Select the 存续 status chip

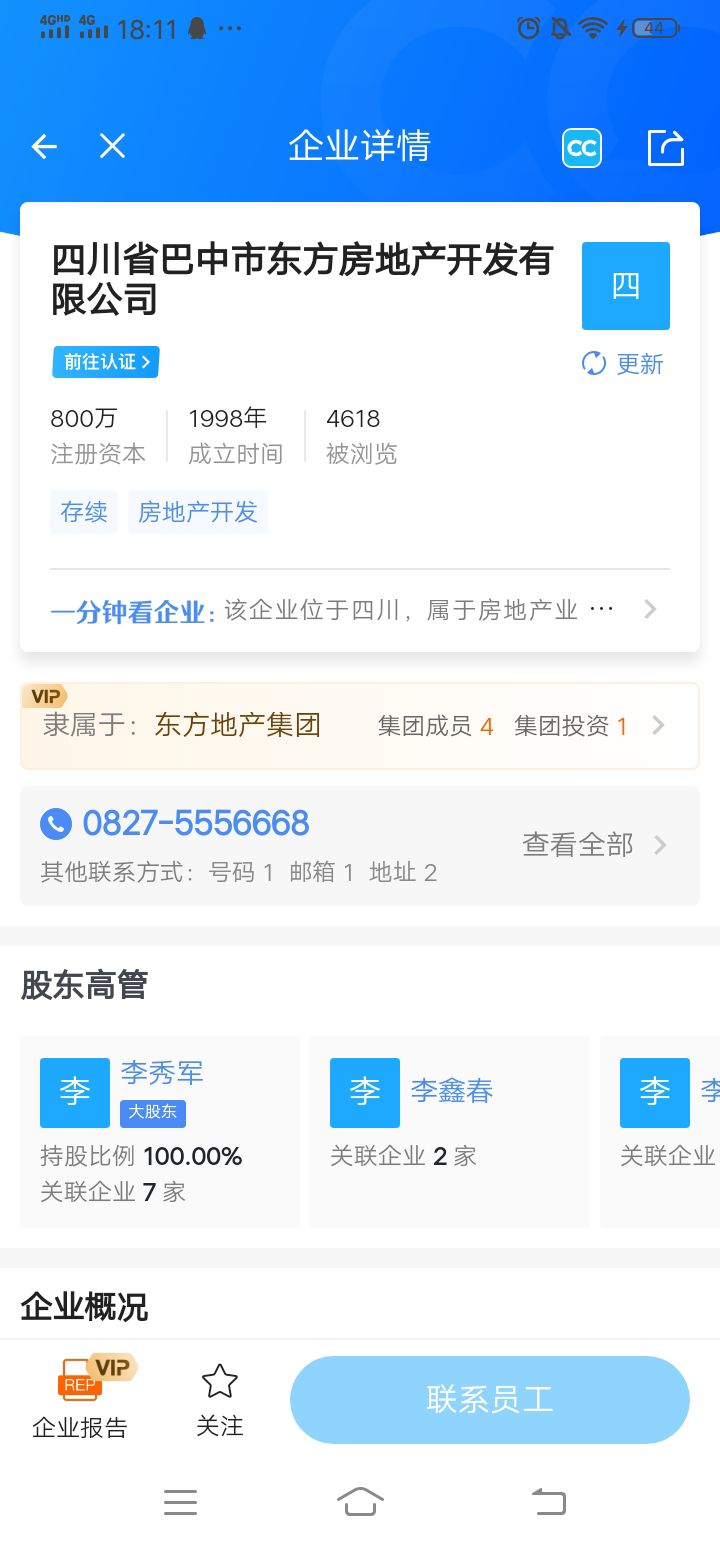84,512
